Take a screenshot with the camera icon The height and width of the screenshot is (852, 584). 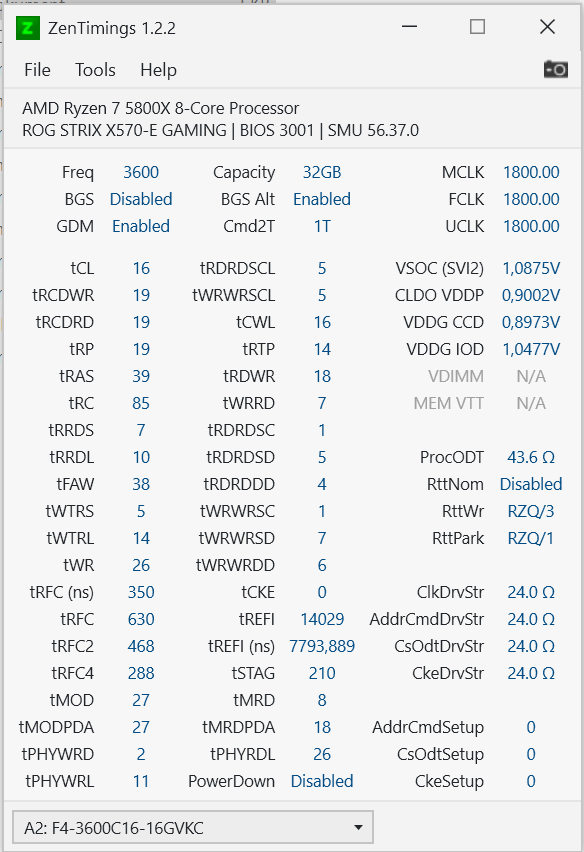click(x=555, y=69)
